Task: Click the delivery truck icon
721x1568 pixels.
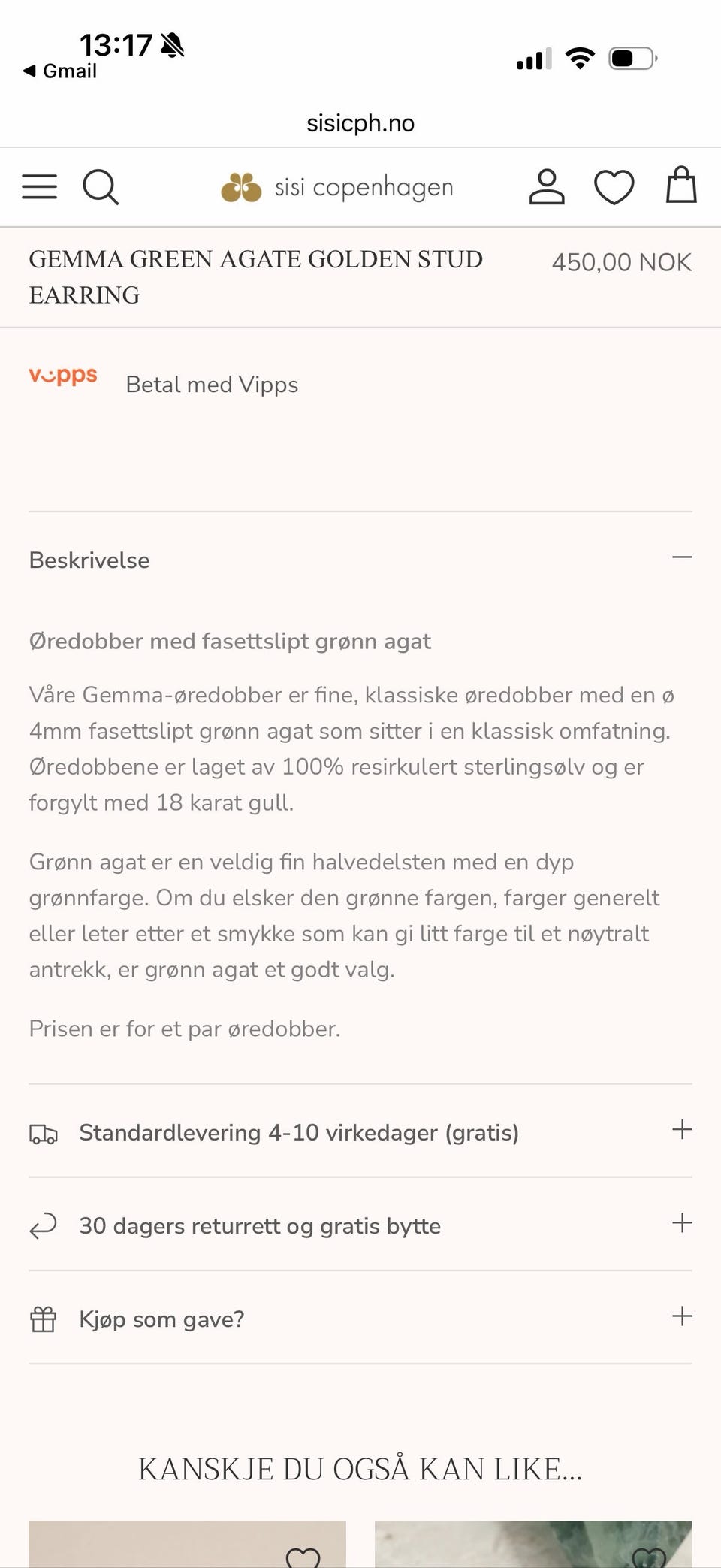Action: (x=44, y=1133)
